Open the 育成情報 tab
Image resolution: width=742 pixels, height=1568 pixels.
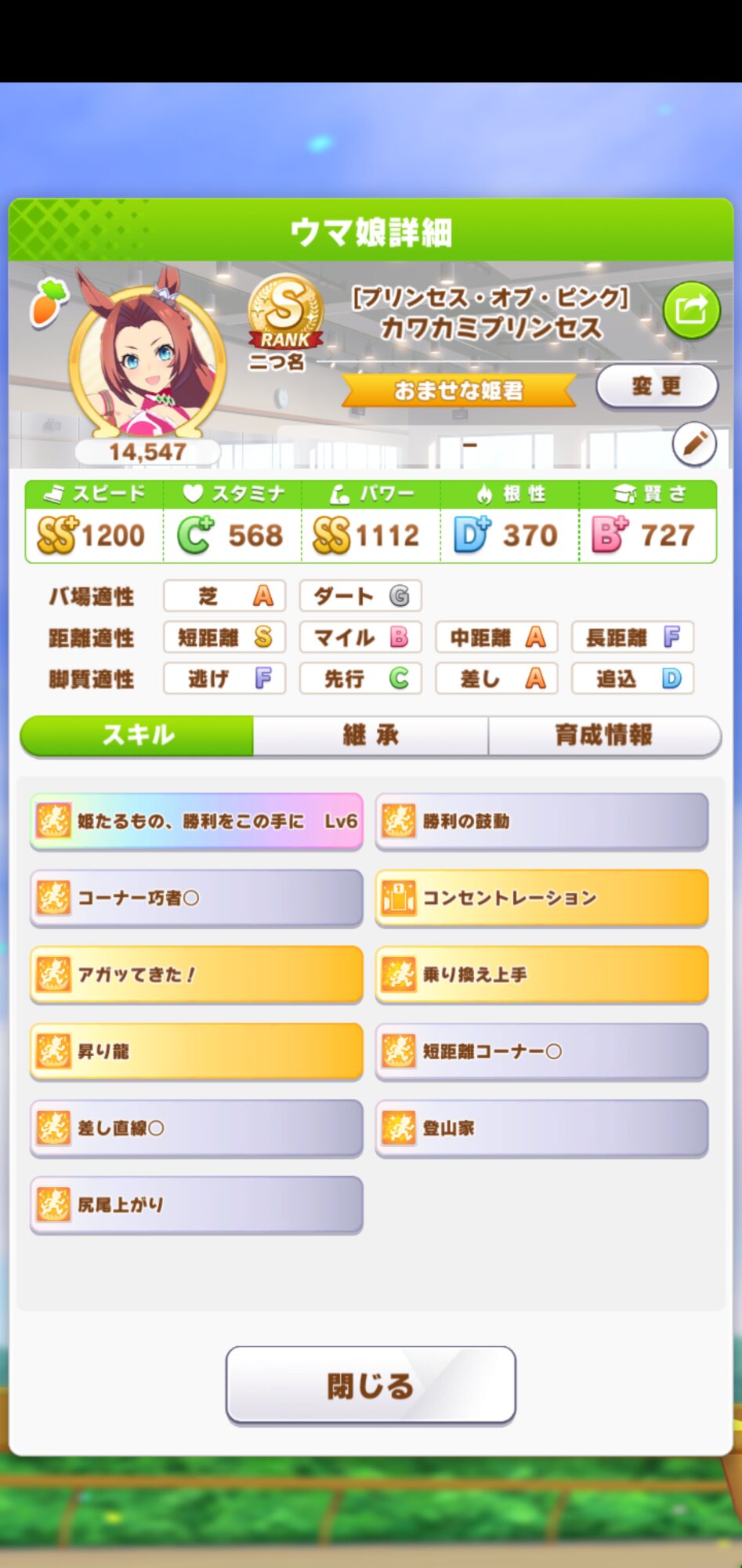pyautogui.click(x=603, y=735)
